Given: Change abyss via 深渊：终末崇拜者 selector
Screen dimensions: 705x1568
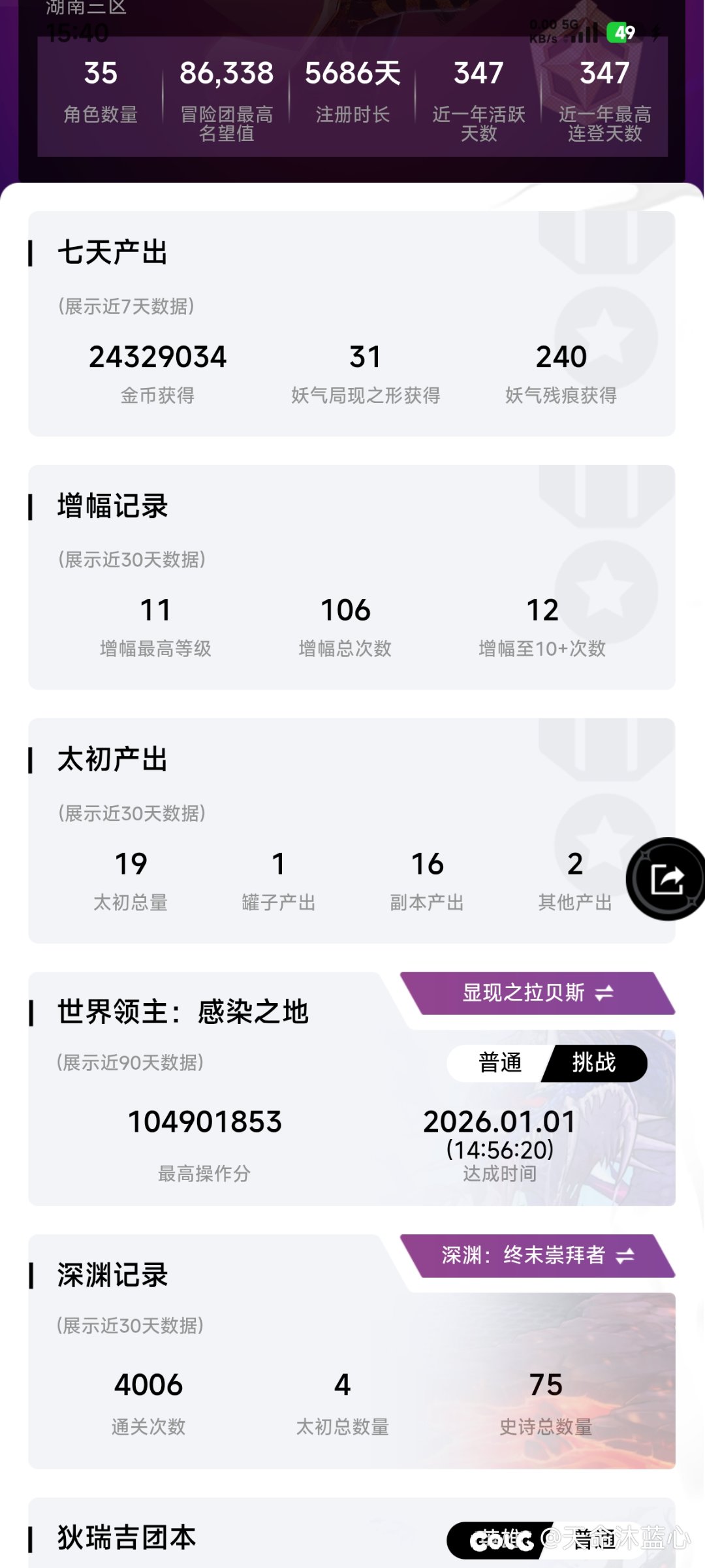Looking at the screenshot, I should [x=538, y=1255].
